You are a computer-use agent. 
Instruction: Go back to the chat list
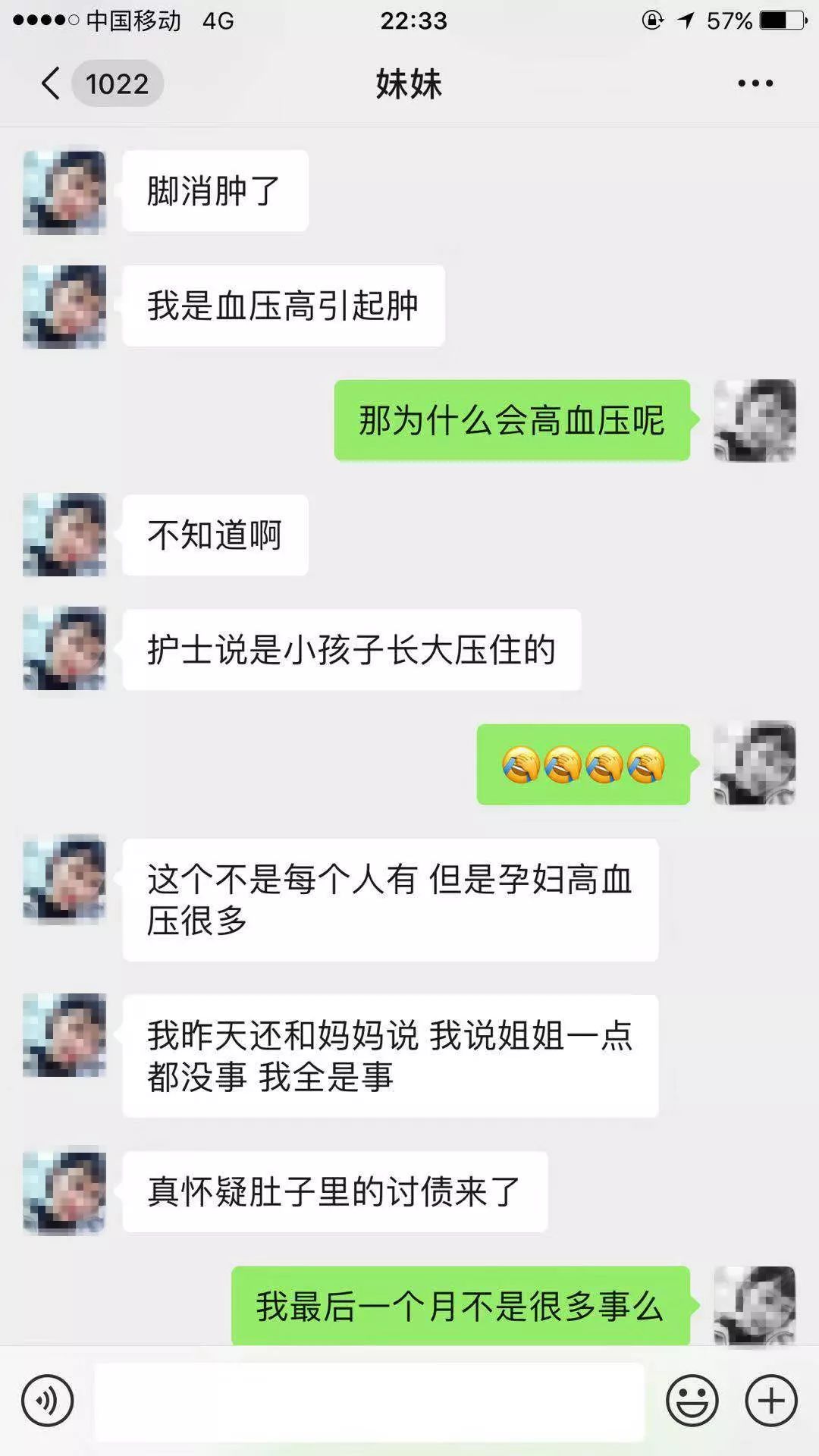pos(99,83)
